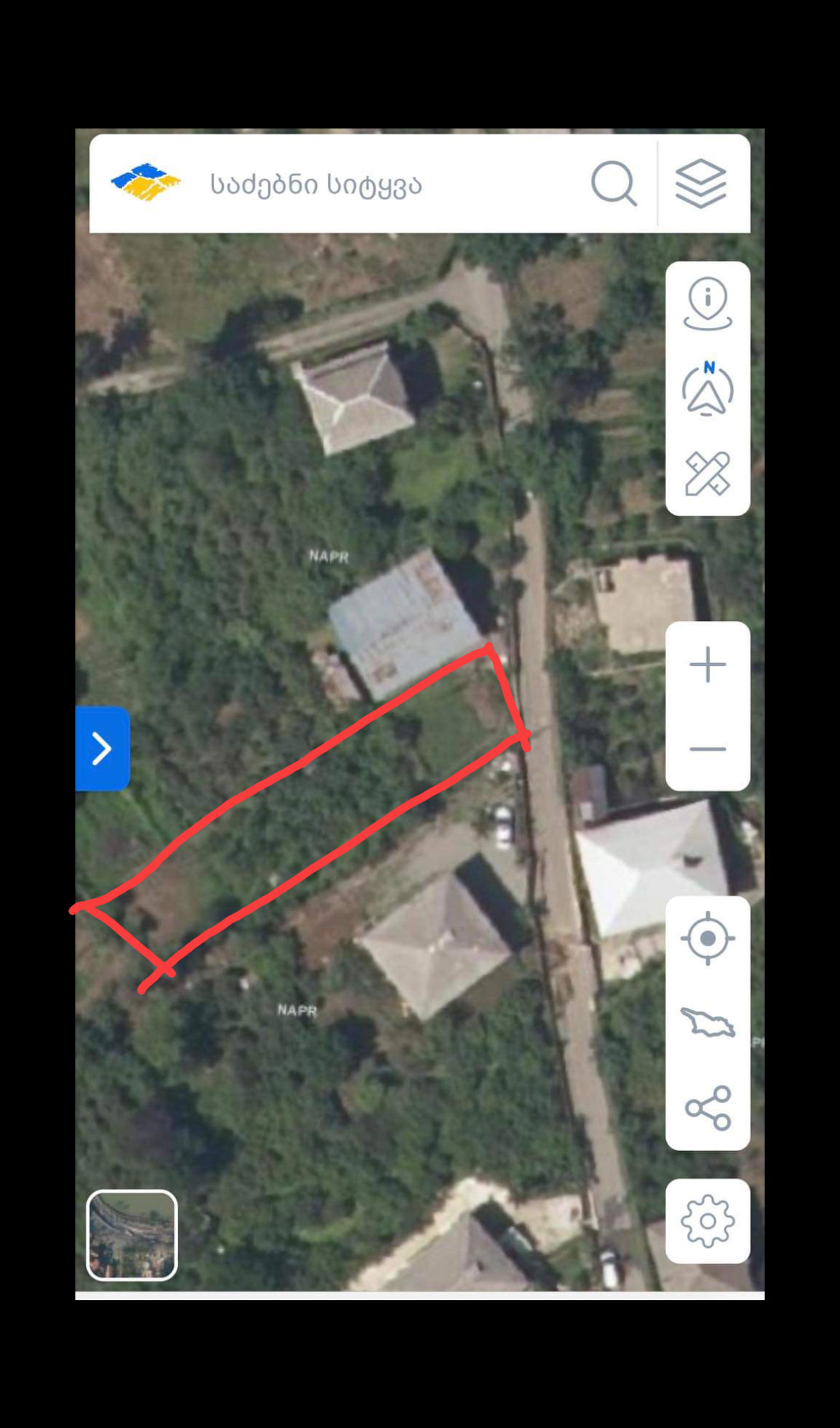Image resolution: width=840 pixels, height=1428 pixels.
Task: Center map on my current location
Action: click(x=708, y=938)
